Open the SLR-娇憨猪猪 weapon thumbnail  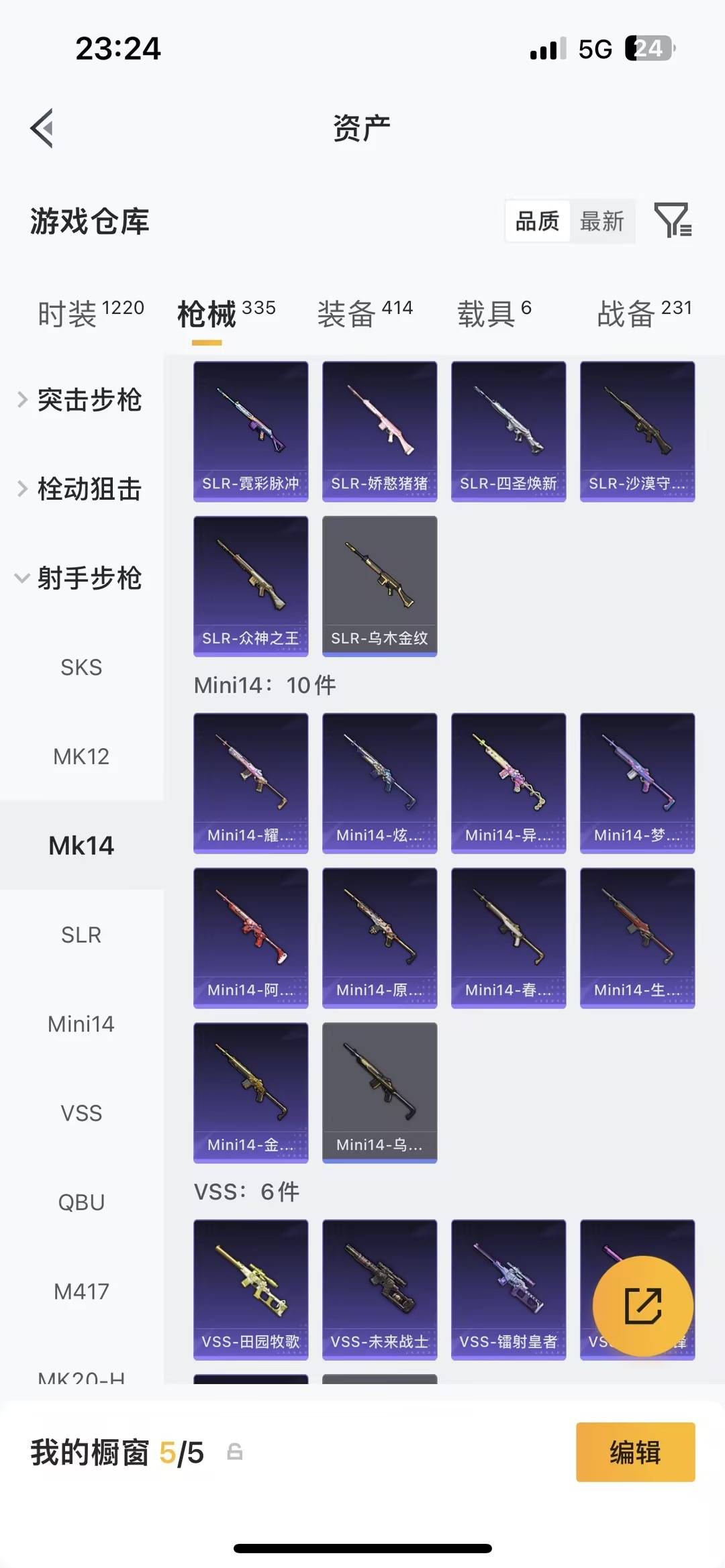(x=379, y=429)
